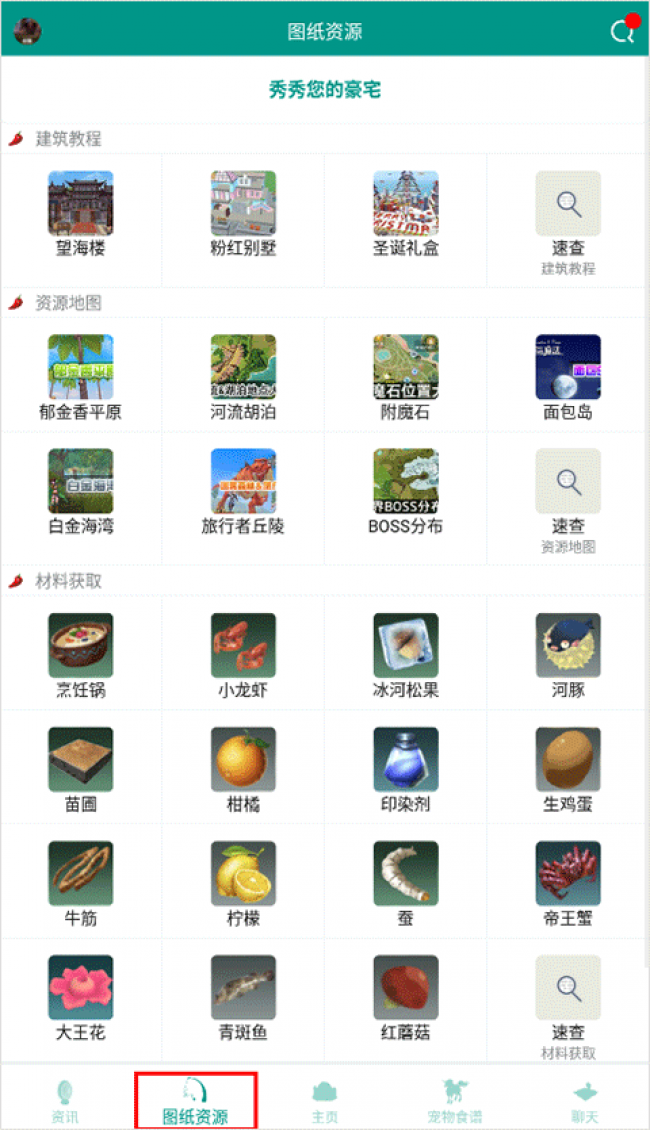Viewport: 650px width, 1130px height.
Task: Open the 面包岛 map
Action: tap(568, 378)
